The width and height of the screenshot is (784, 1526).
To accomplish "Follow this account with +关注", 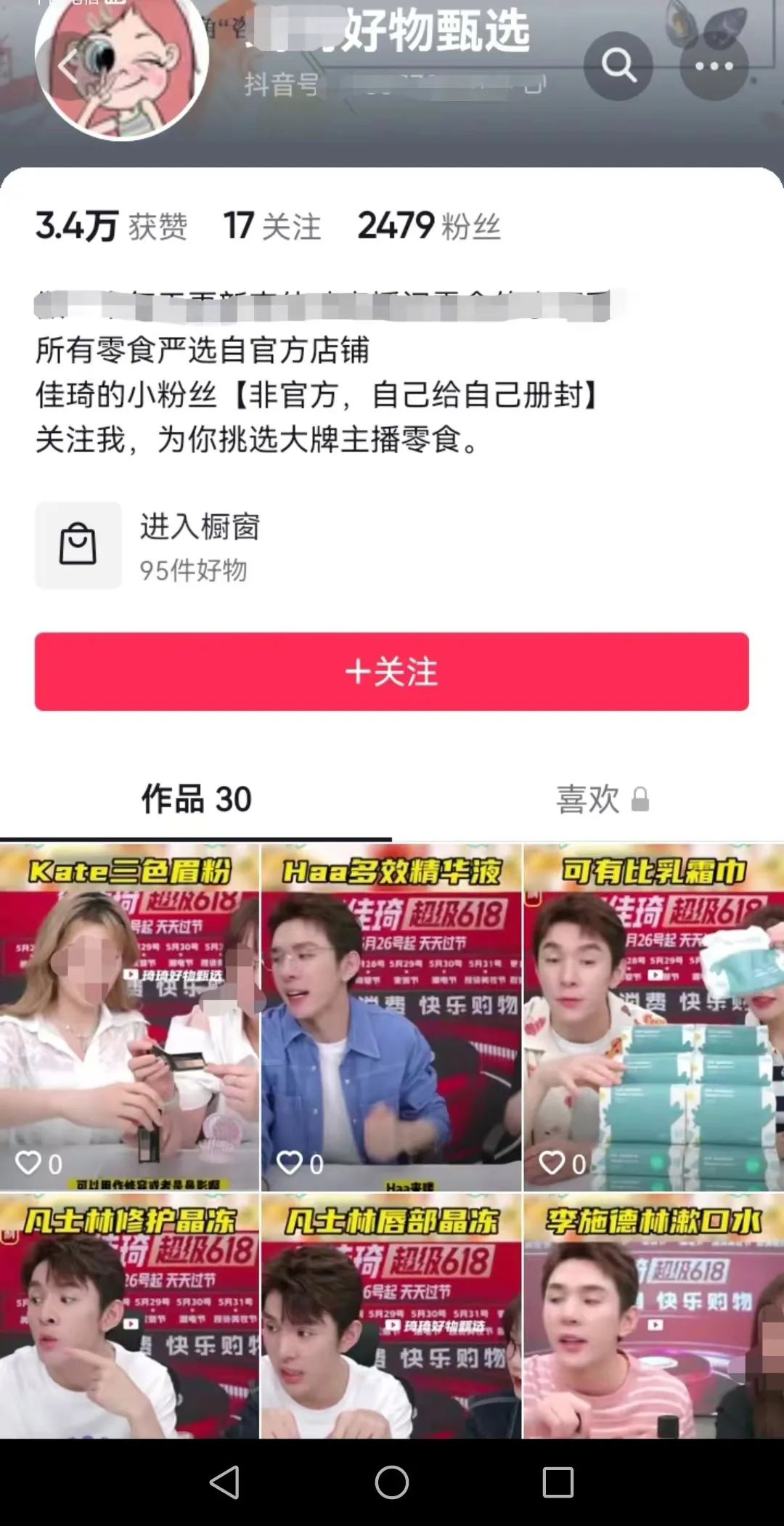I will (391, 671).
